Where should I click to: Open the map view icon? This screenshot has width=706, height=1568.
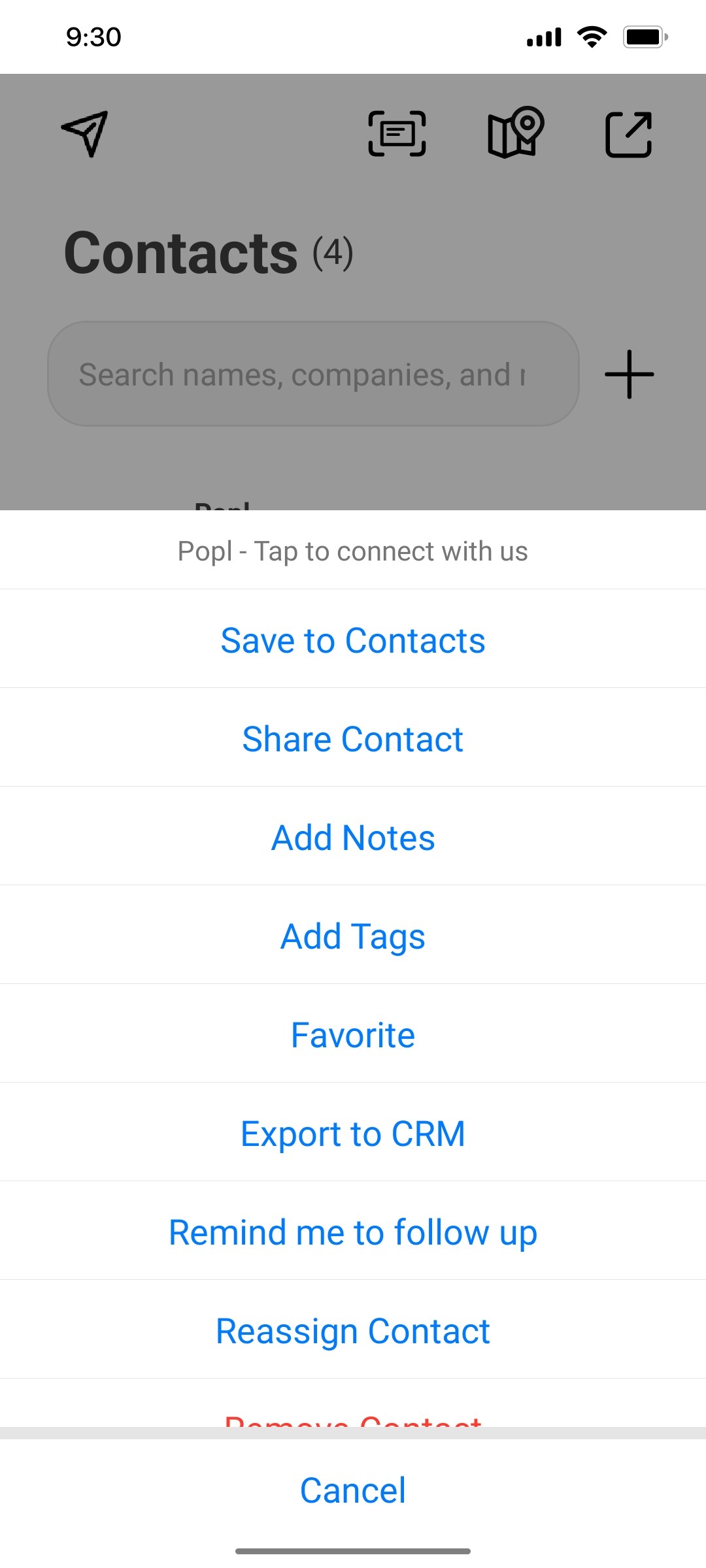[x=514, y=134]
